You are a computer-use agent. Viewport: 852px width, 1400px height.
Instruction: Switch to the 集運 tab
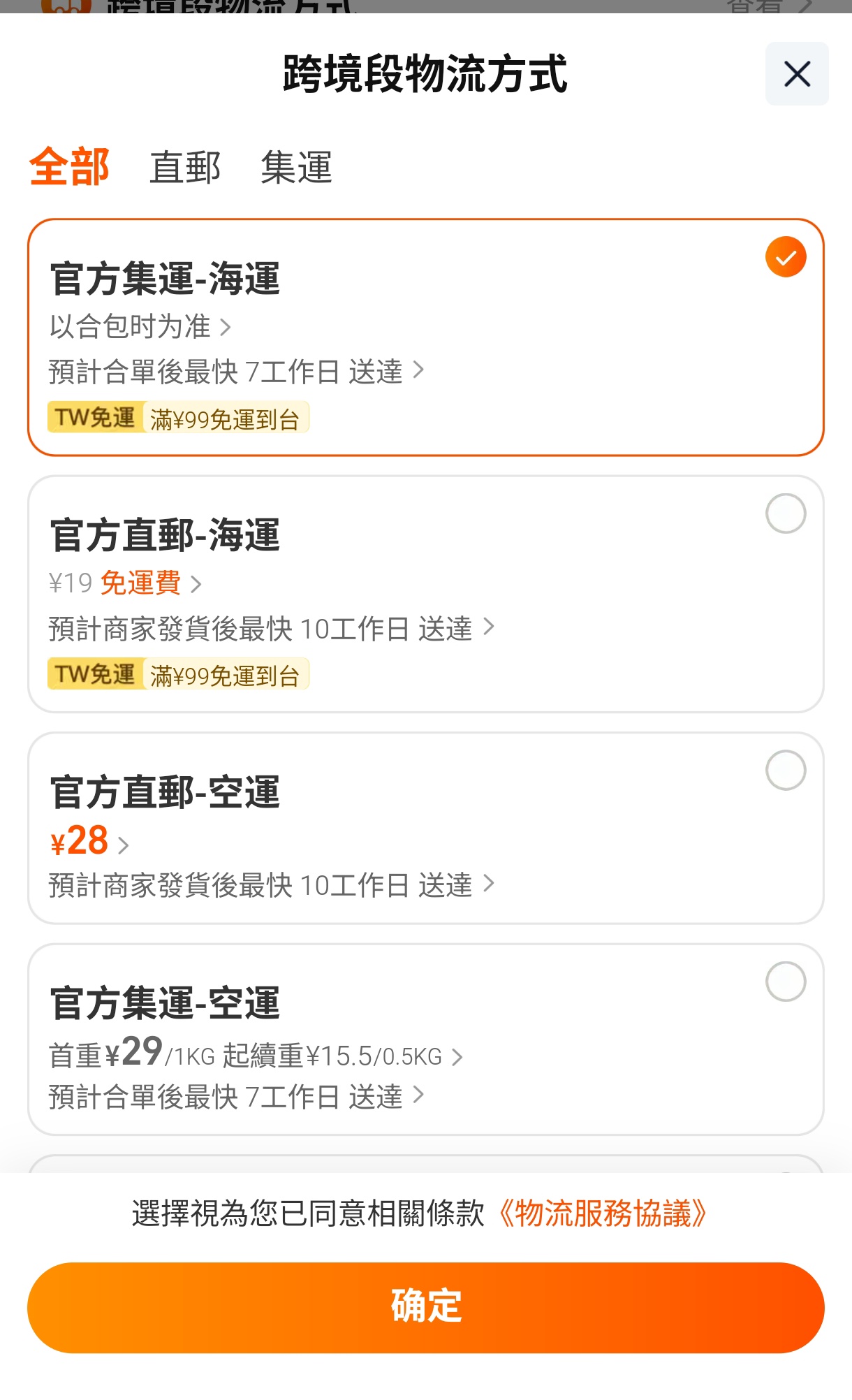coord(296,168)
